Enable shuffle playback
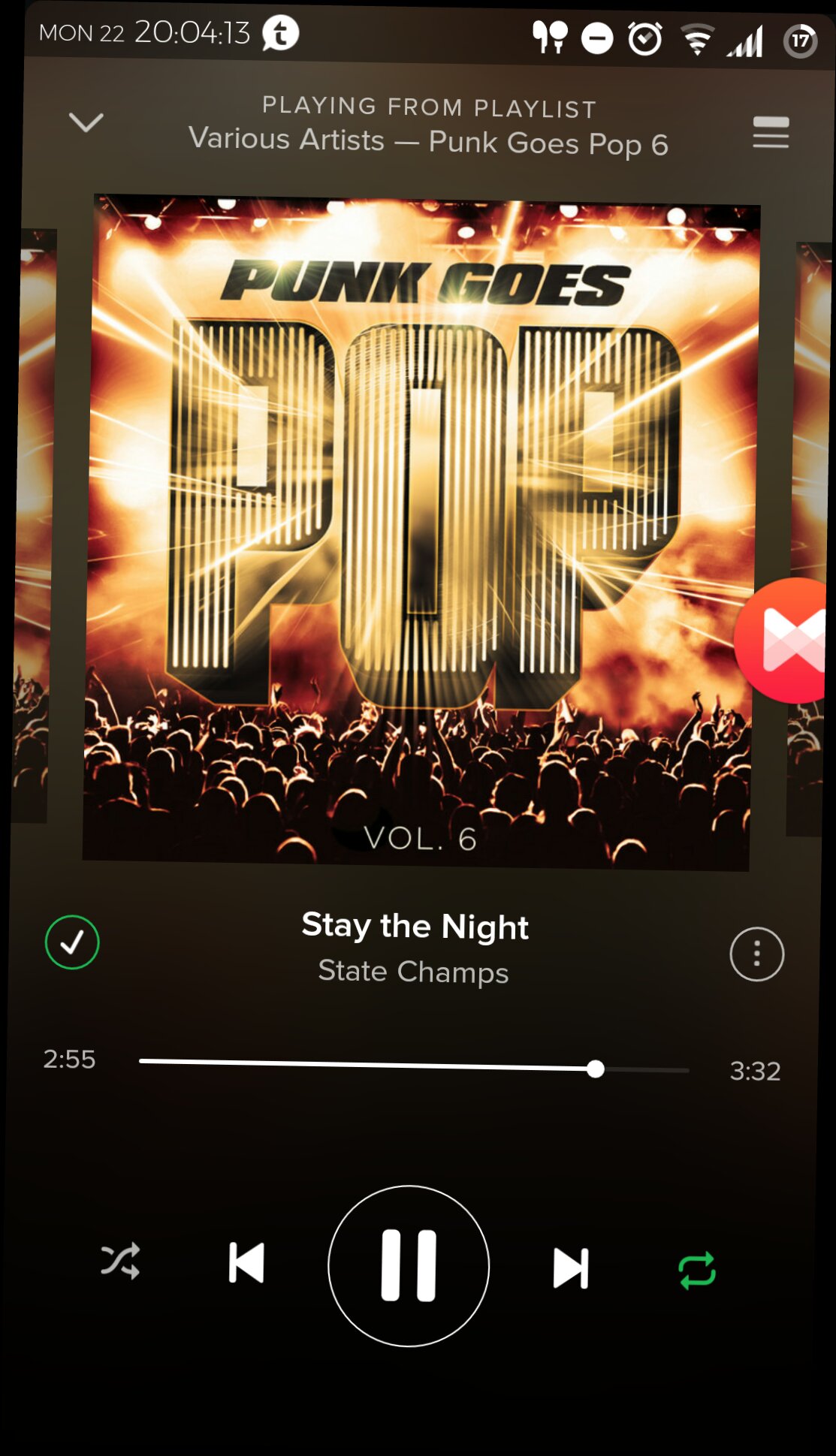The width and height of the screenshot is (836, 1456). coord(121,1261)
